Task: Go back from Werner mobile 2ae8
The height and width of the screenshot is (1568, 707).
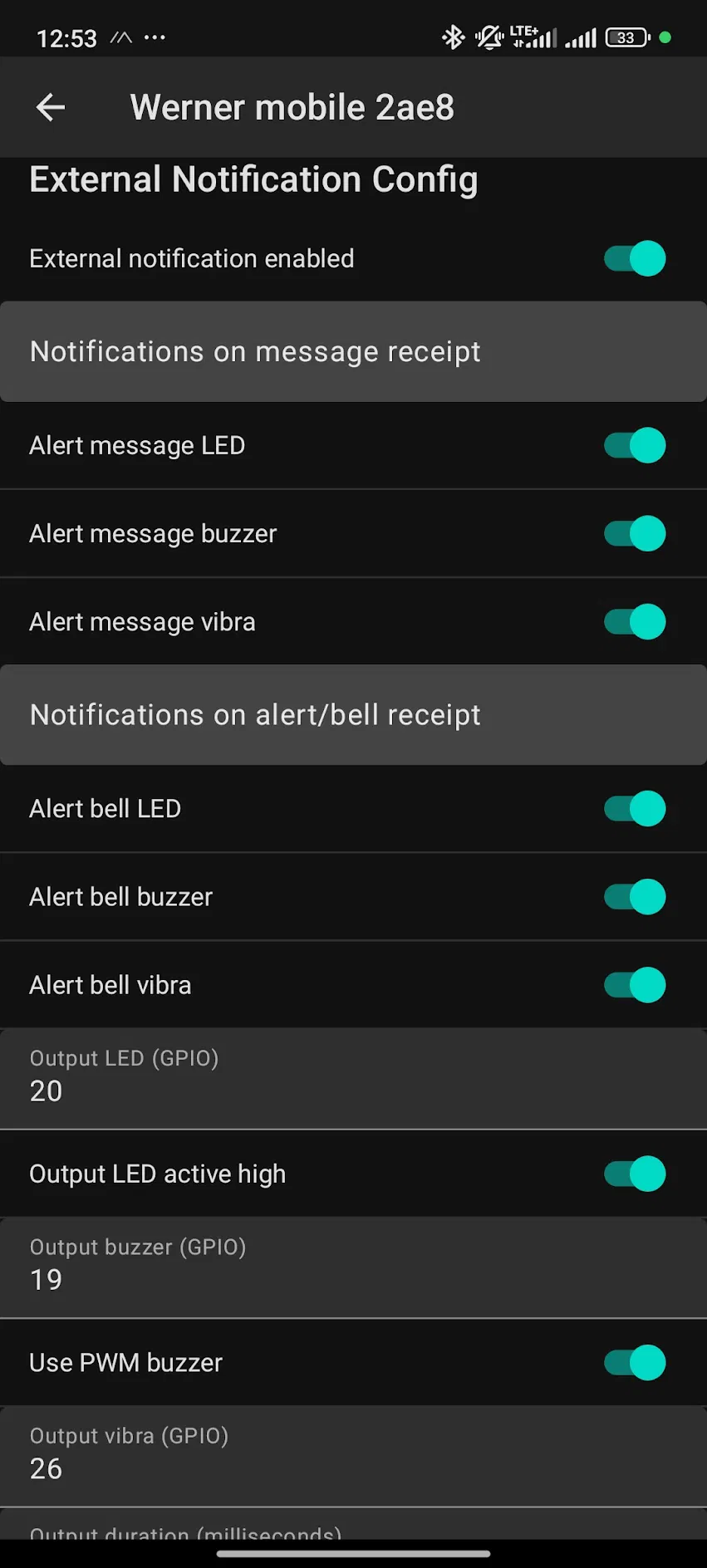Action: point(51,107)
